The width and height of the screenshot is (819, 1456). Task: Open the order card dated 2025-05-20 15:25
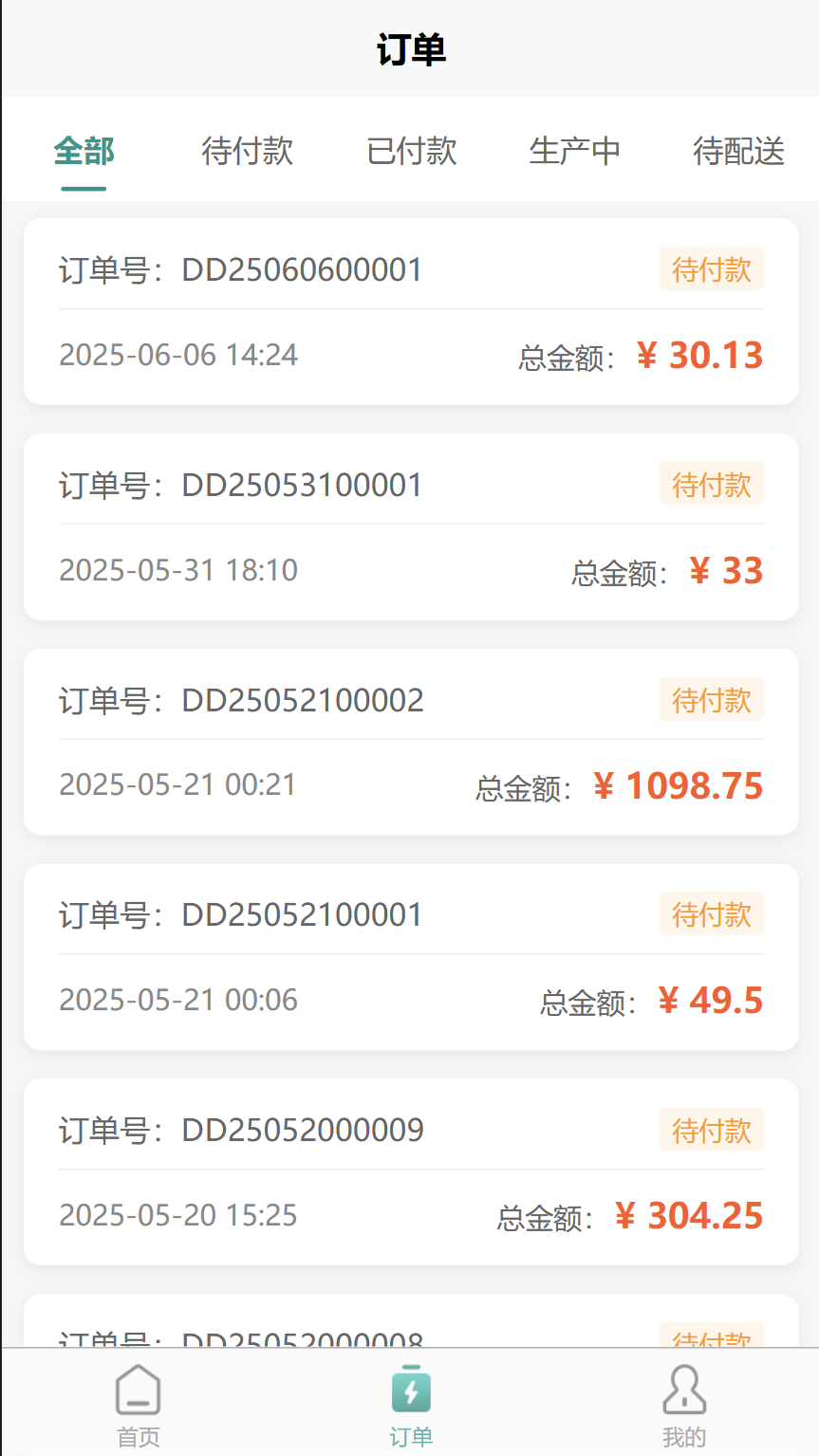pyautogui.click(x=410, y=1172)
